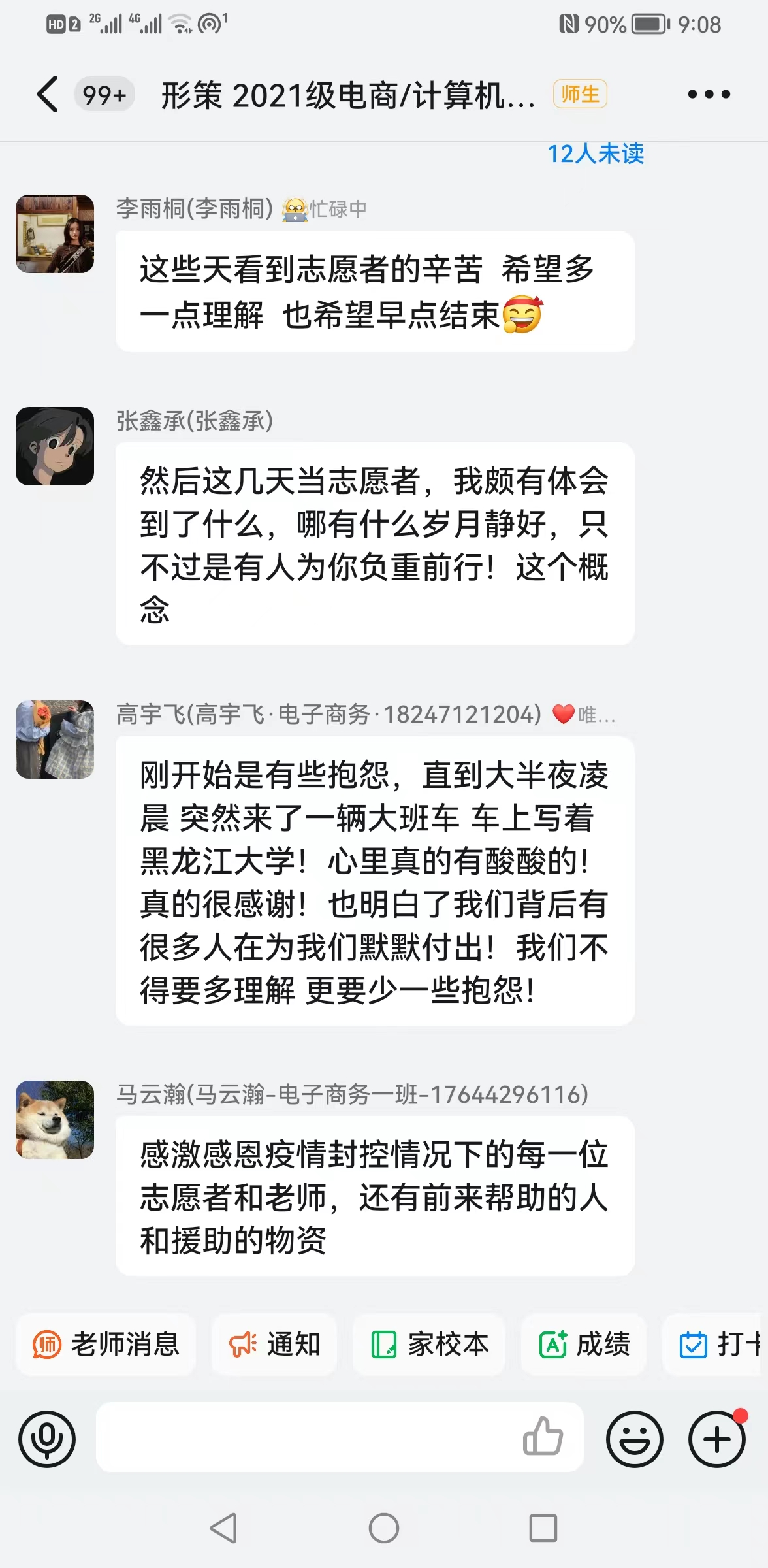Go back from the group chat
768x1568 pixels.
[47, 95]
